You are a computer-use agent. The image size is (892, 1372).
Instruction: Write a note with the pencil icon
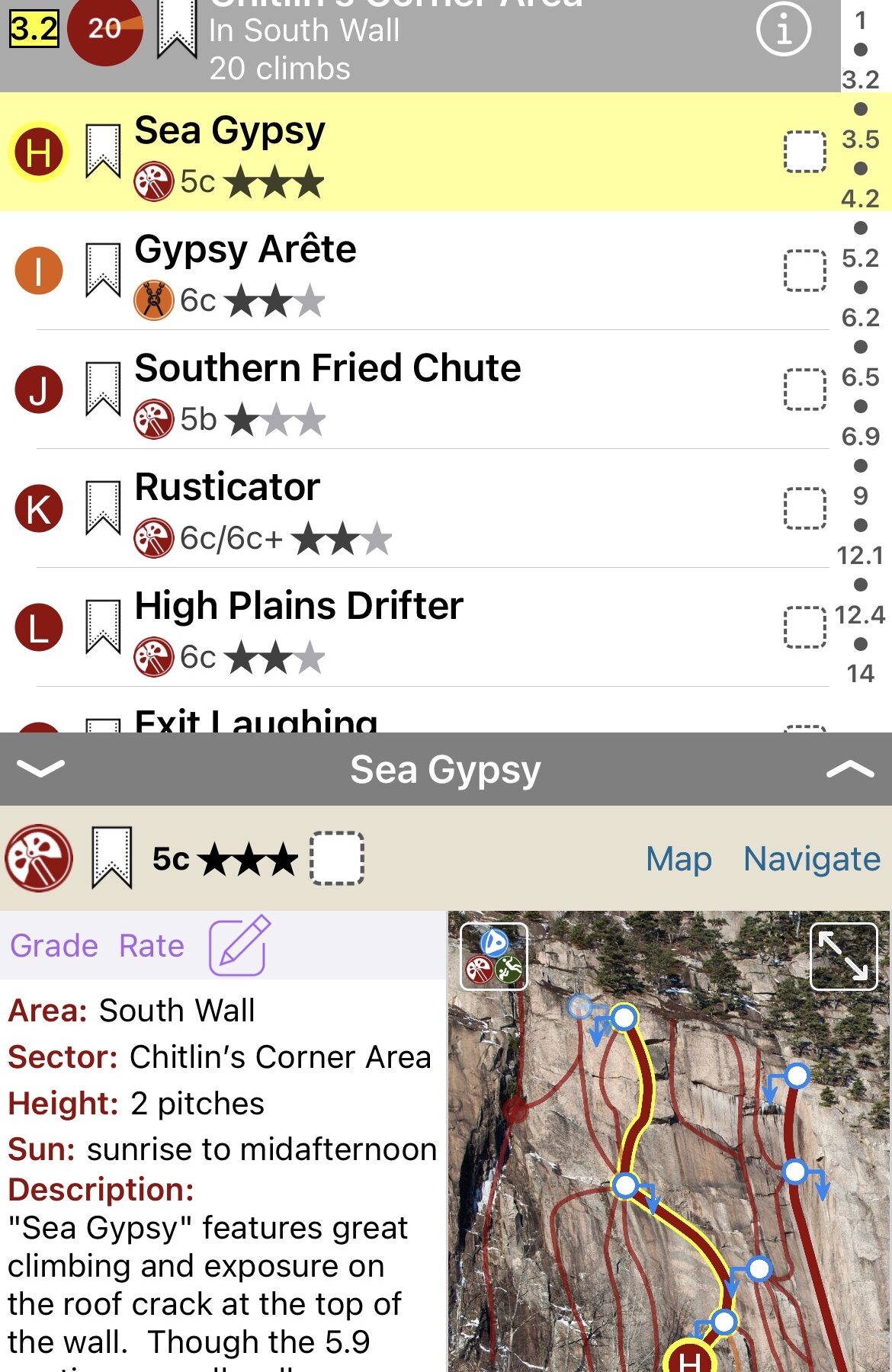coord(239,945)
